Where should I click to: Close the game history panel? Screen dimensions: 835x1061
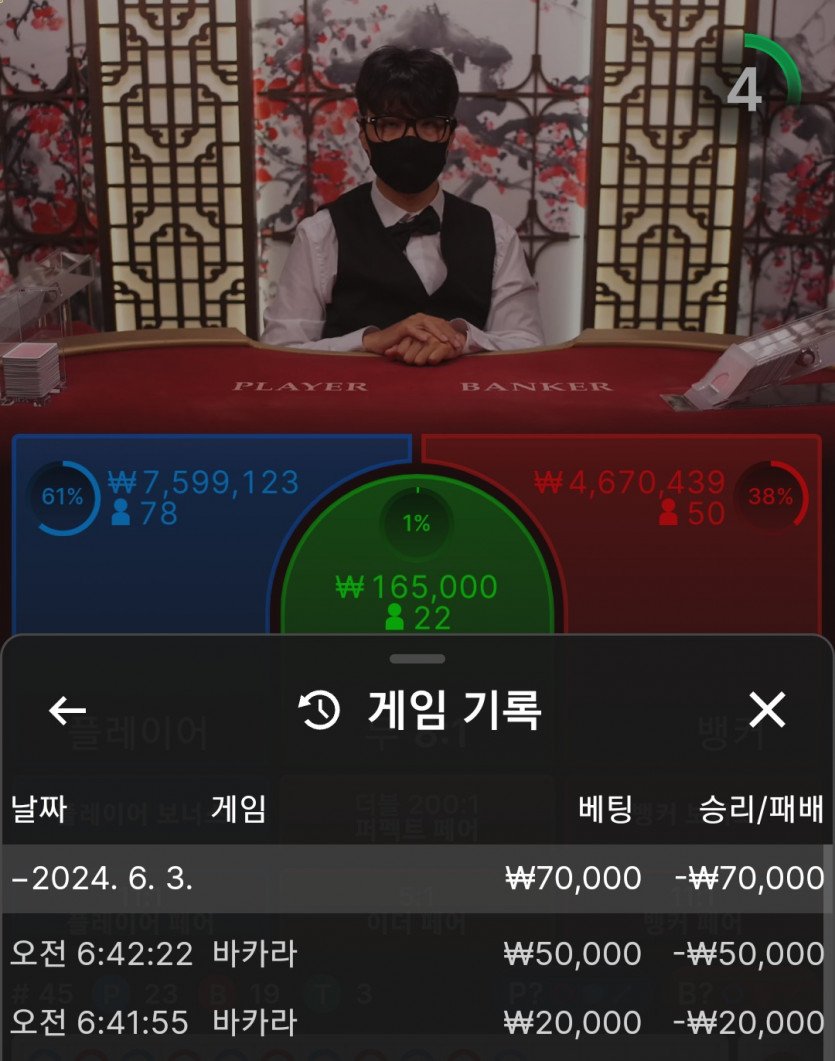click(x=767, y=710)
